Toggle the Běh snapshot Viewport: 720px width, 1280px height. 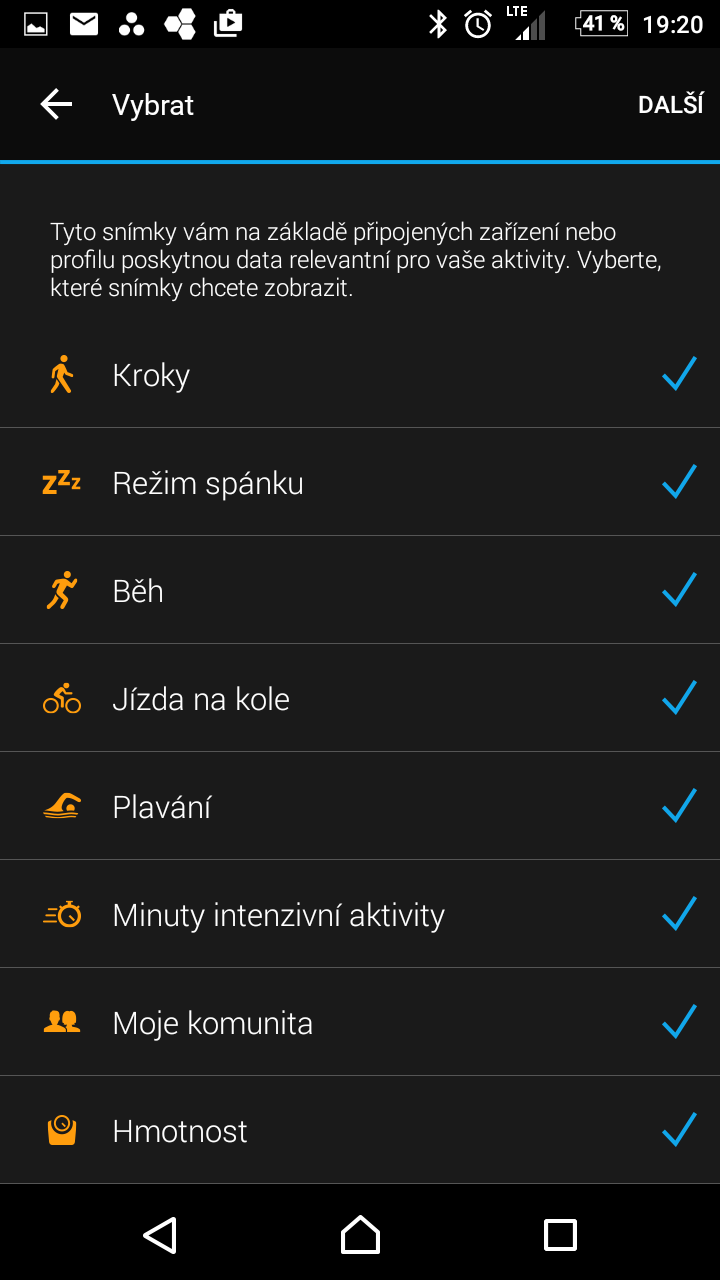click(x=679, y=591)
